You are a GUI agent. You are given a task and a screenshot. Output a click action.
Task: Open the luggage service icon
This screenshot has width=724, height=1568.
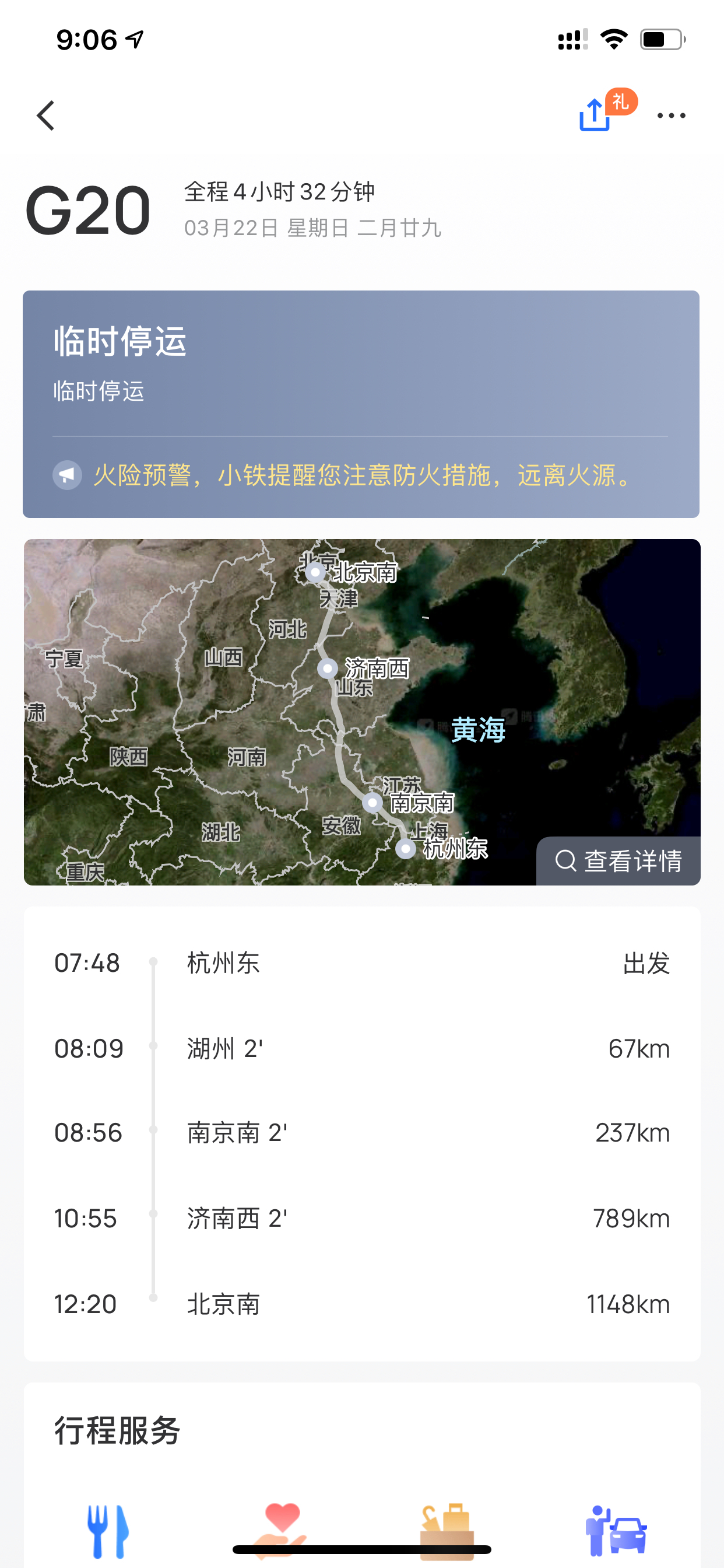click(447, 1530)
